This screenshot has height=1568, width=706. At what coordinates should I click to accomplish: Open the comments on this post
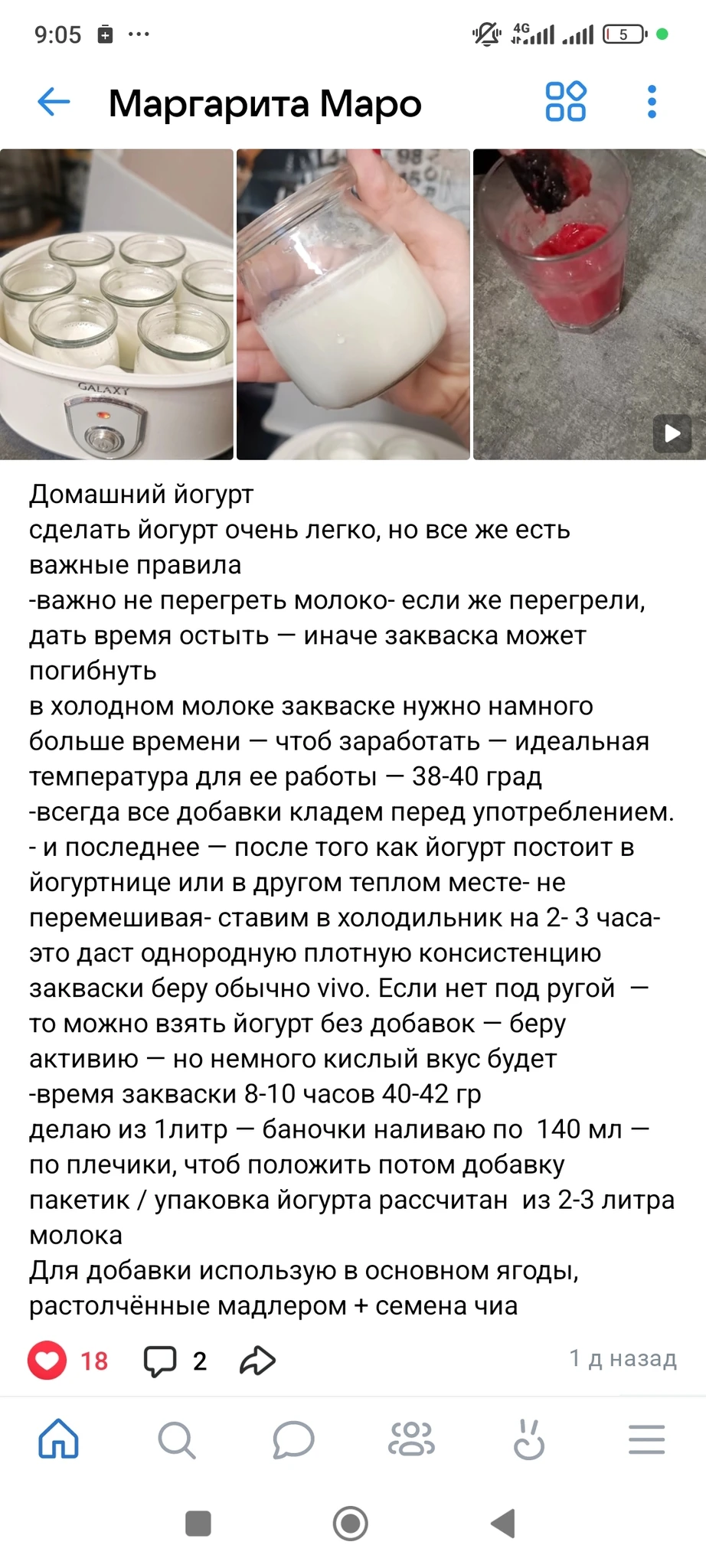coord(160,1361)
